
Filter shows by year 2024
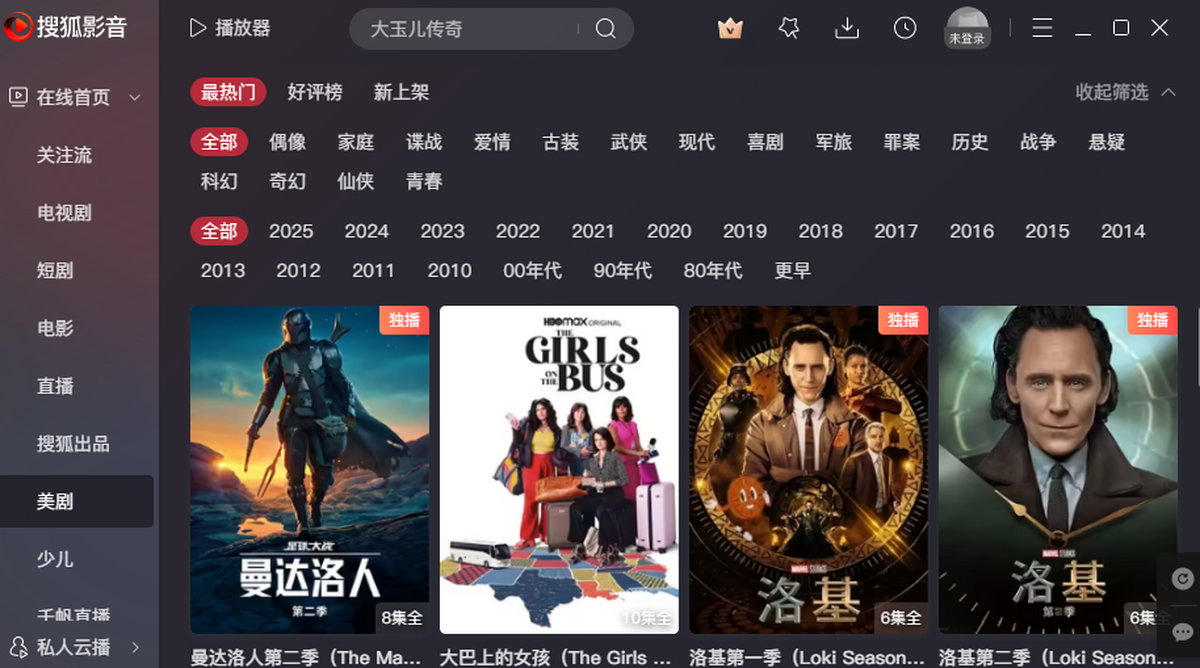[366, 231]
